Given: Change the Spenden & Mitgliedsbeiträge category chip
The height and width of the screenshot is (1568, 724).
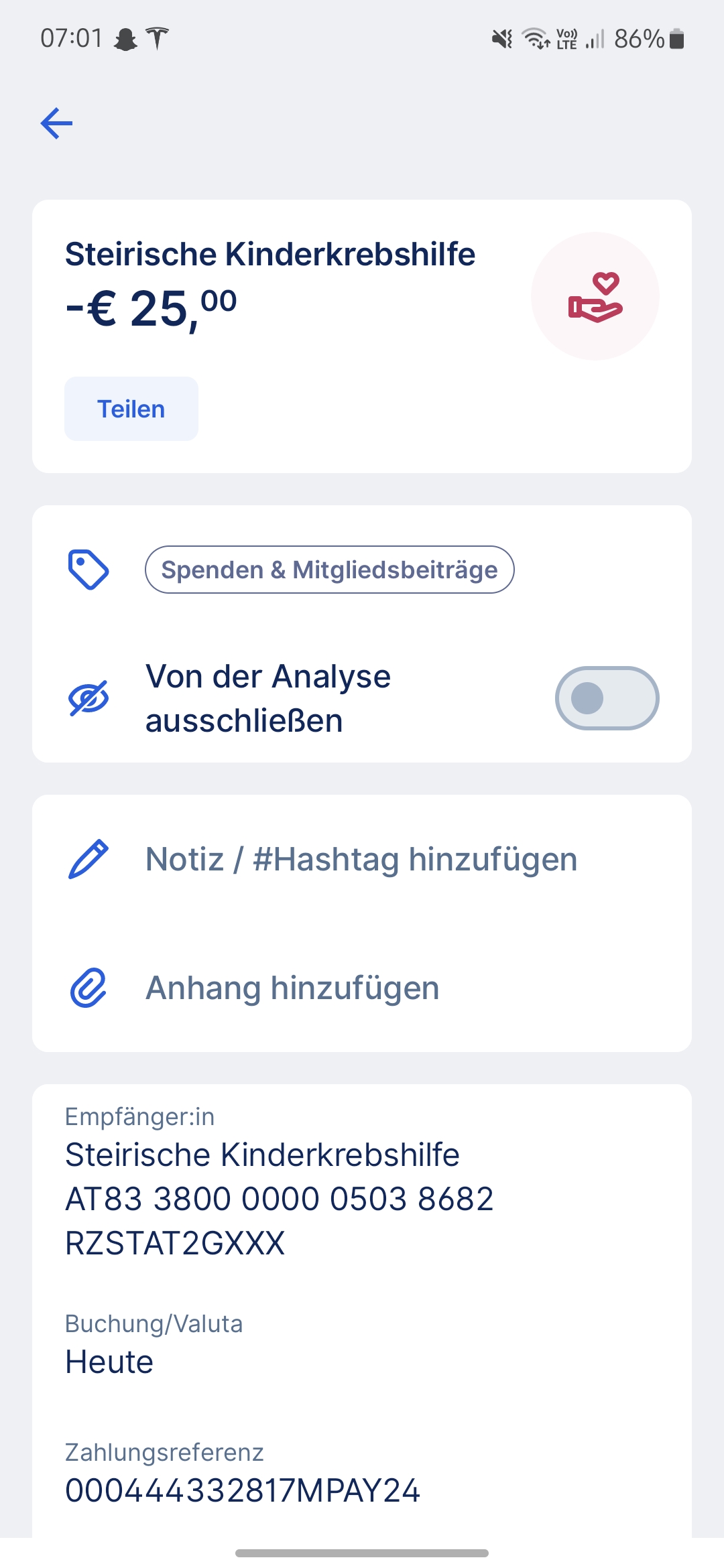Looking at the screenshot, I should point(329,570).
